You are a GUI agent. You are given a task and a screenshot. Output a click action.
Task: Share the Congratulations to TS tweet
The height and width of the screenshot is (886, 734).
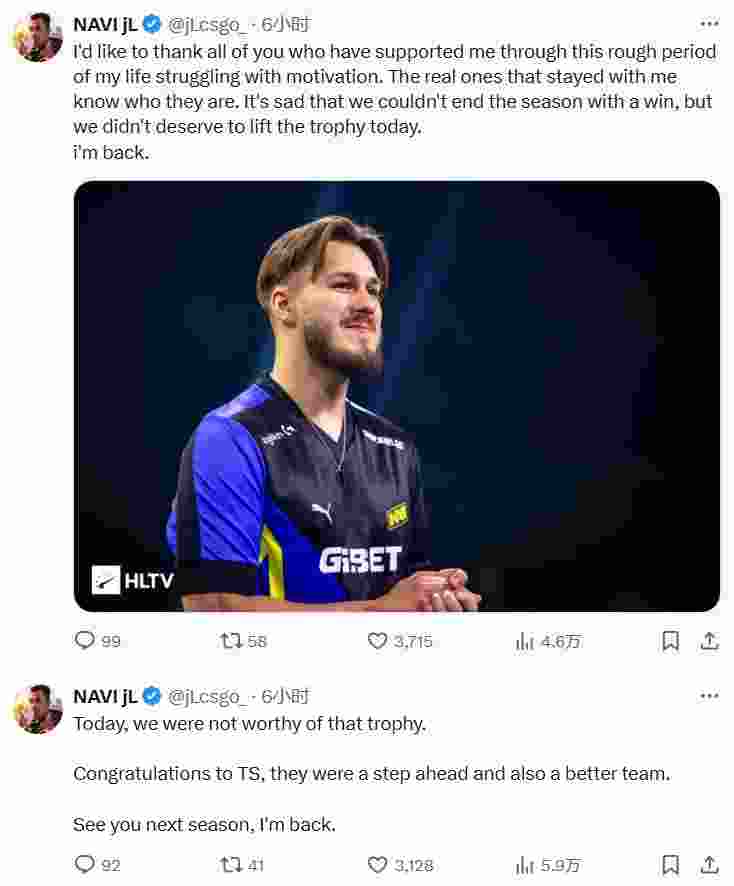[x=709, y=865]
